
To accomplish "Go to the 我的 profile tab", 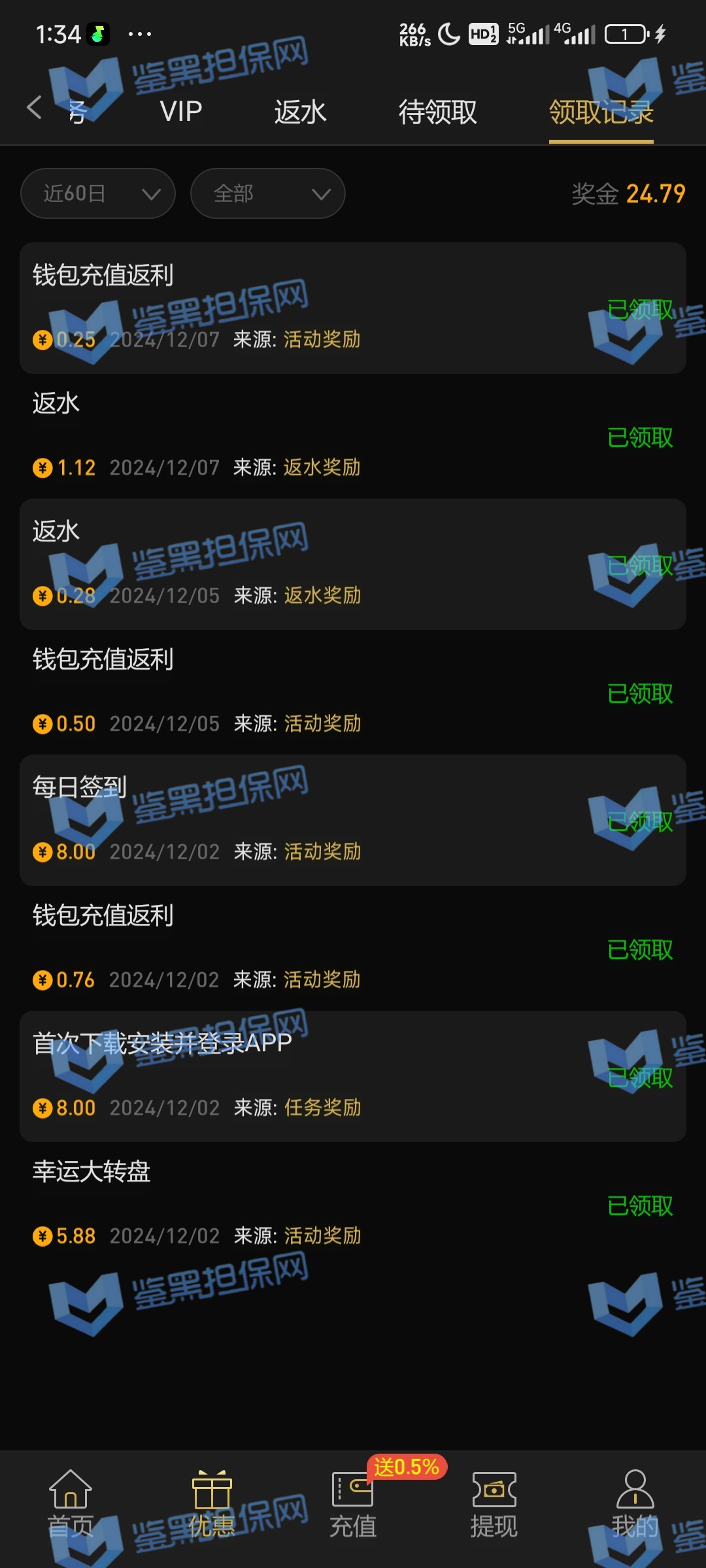I will click(x=635, y=1504).
